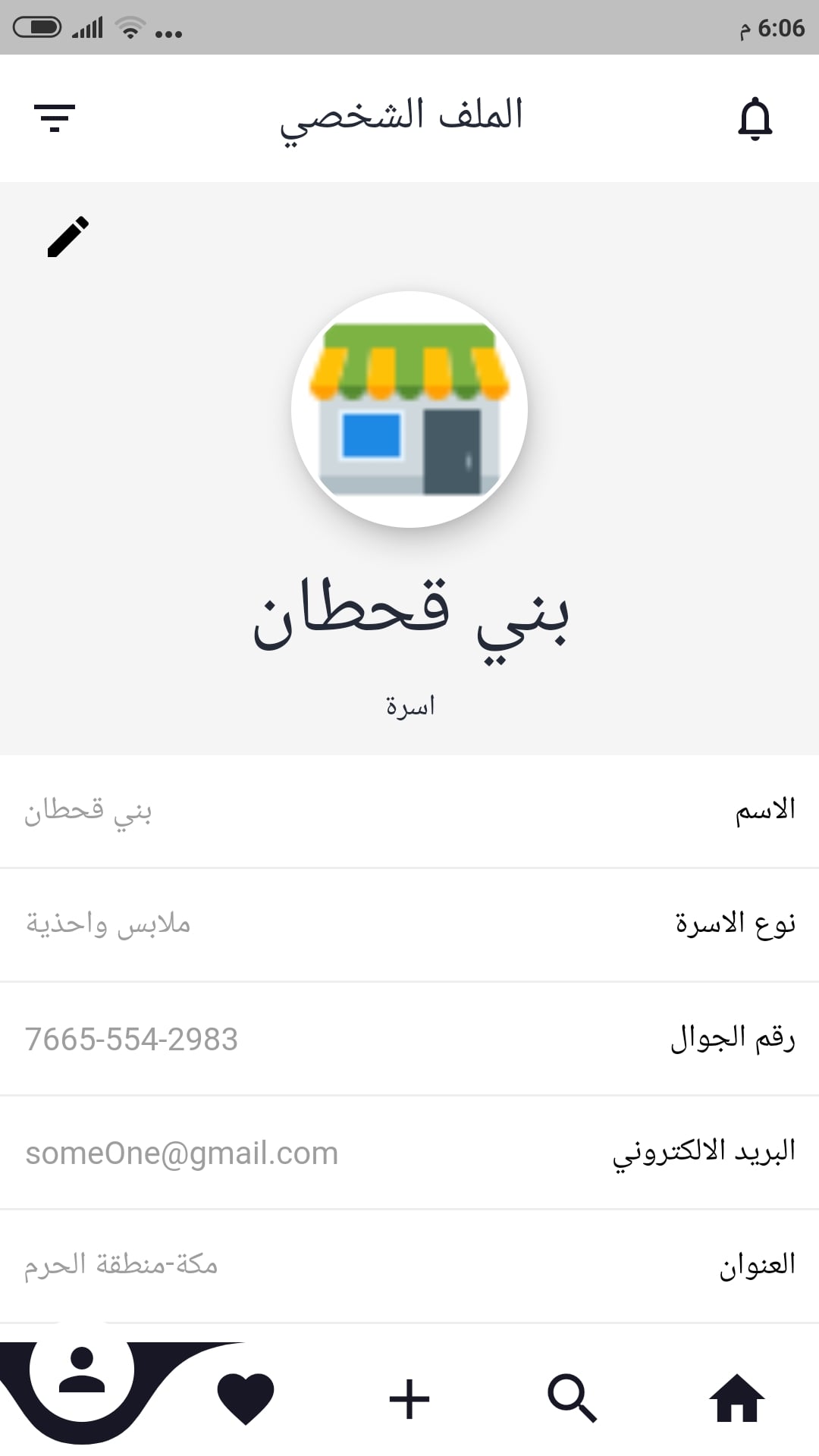Switch to the Home tab
This screenshot has height=1456, width=819.
[x=736, y=1398]
